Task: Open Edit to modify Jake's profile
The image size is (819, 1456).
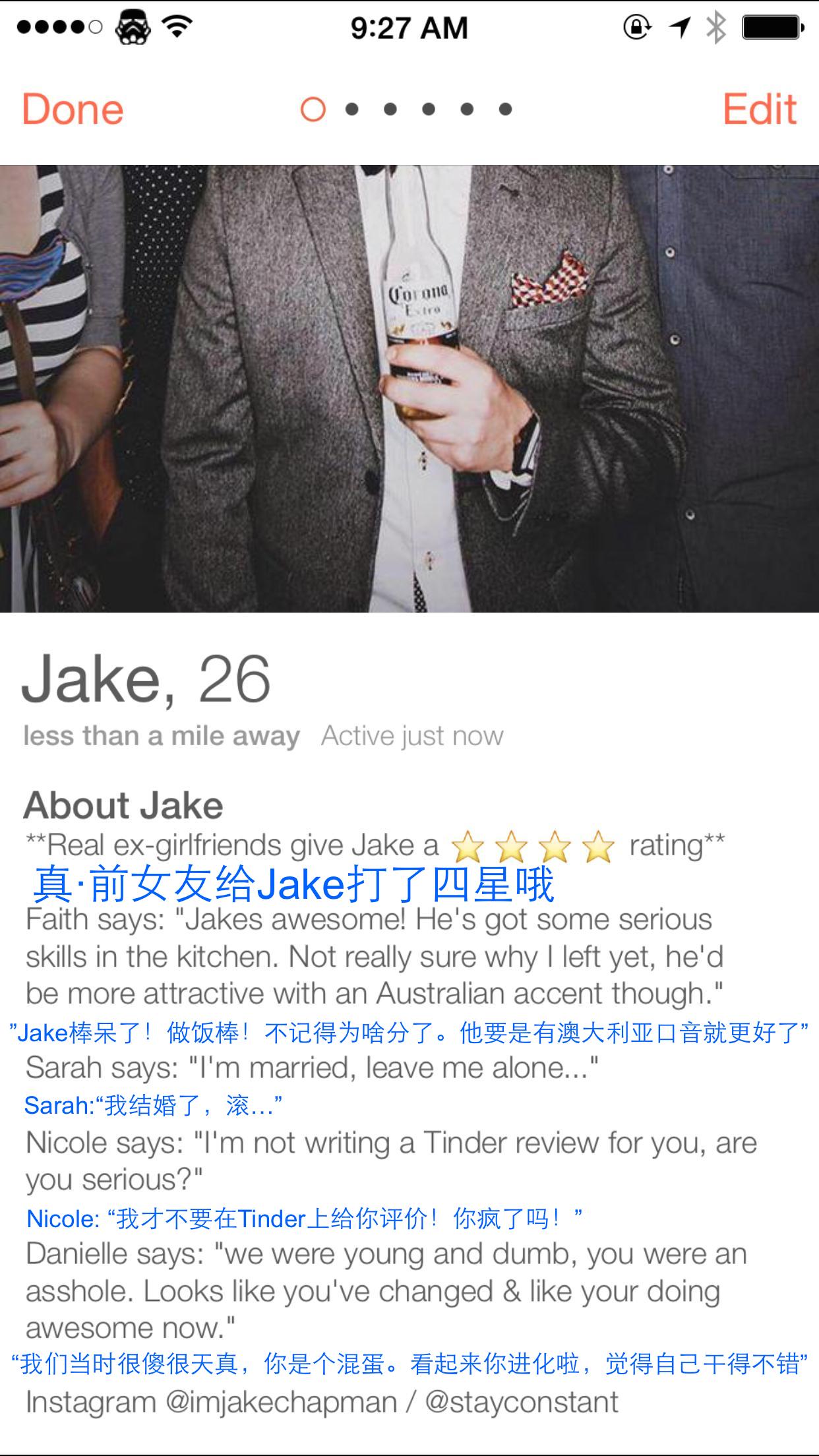Action: [760, 109]
